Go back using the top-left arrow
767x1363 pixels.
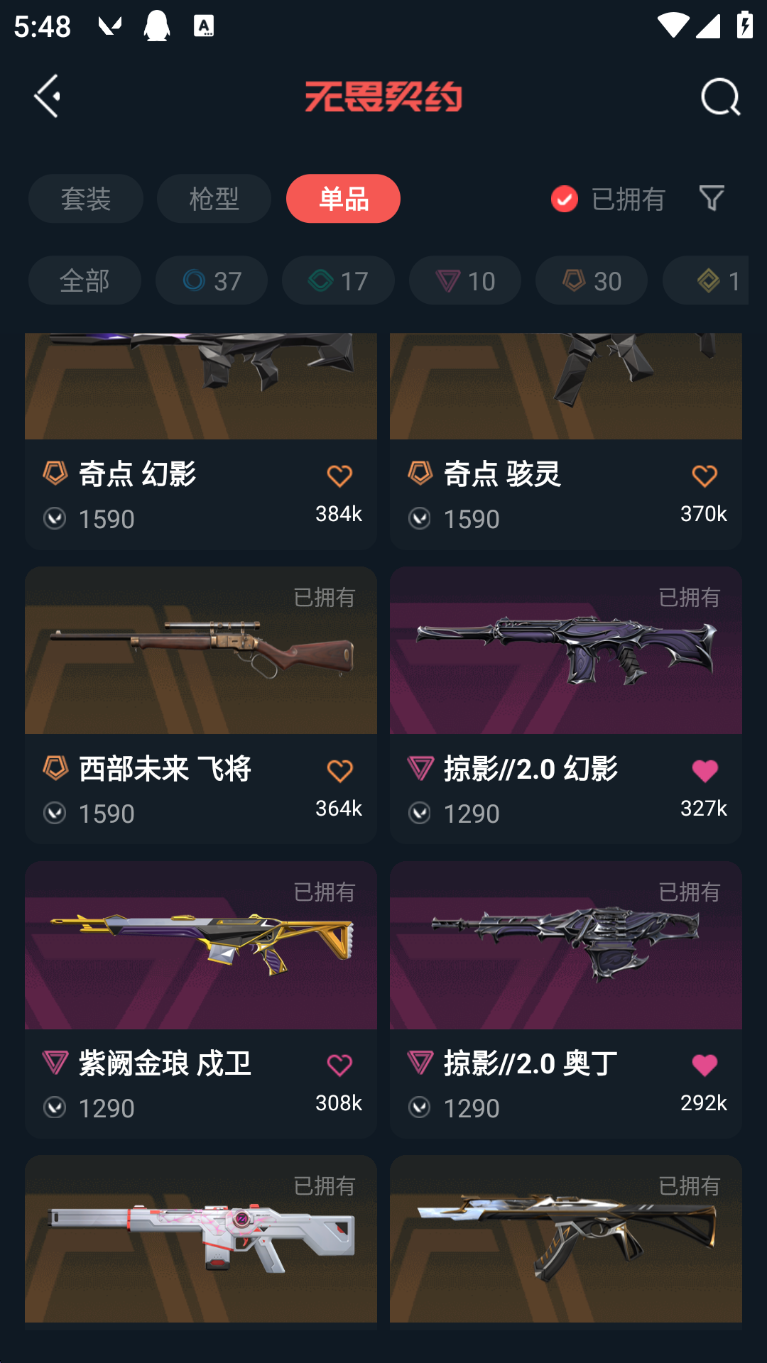pyautogui.click(x=47, y=96)
